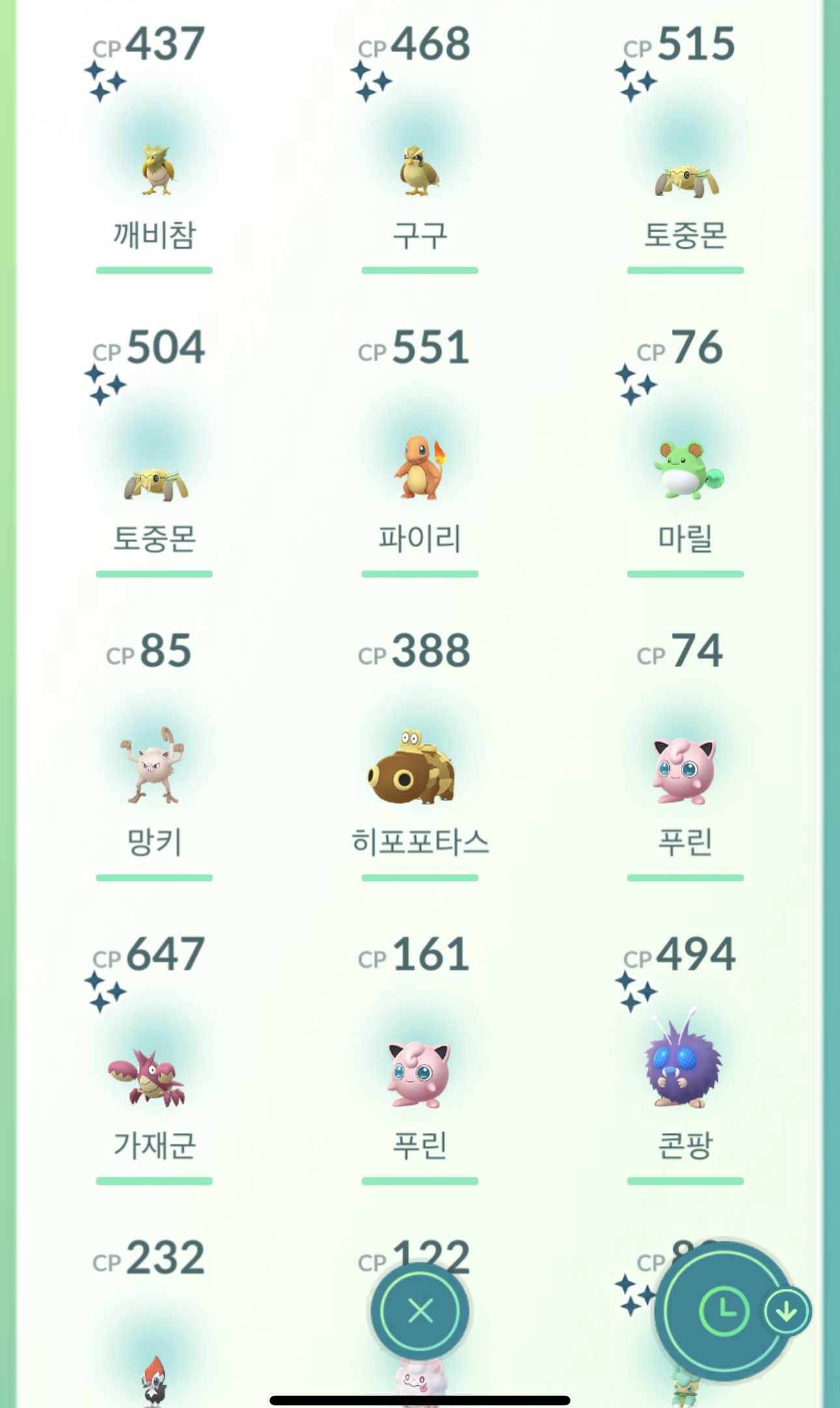Open the CP74 푸린

[x=685, y=770]
